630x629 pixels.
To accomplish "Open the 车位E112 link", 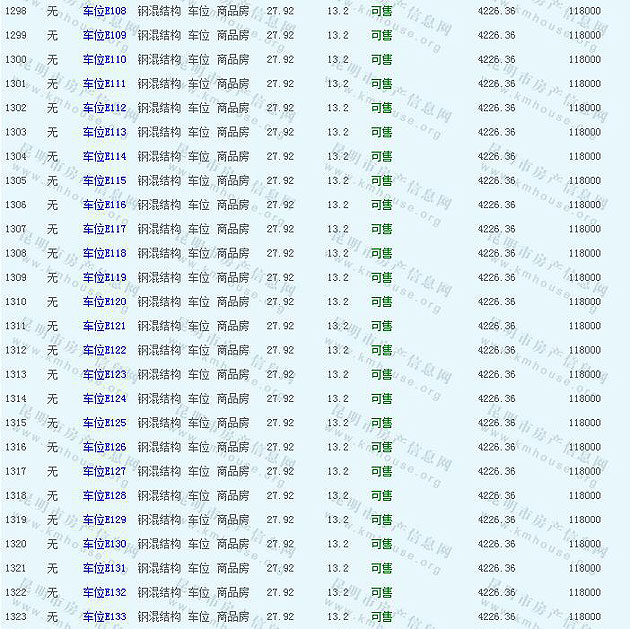I will 105,108.
